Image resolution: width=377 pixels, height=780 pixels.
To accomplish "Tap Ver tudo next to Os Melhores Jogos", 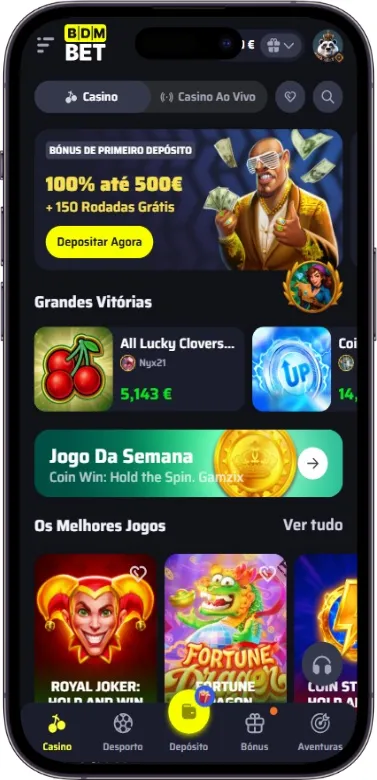I will [x=313, y=525].
